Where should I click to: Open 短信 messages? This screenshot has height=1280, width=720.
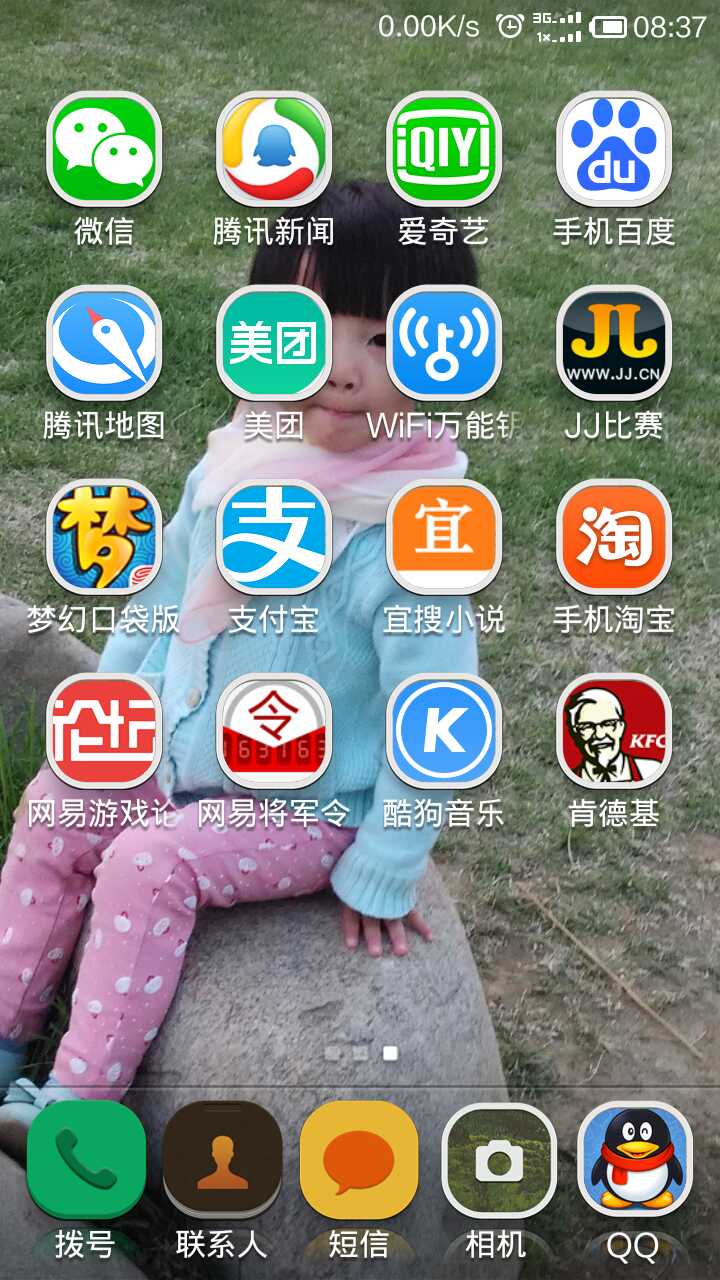tap(359, 1162)
